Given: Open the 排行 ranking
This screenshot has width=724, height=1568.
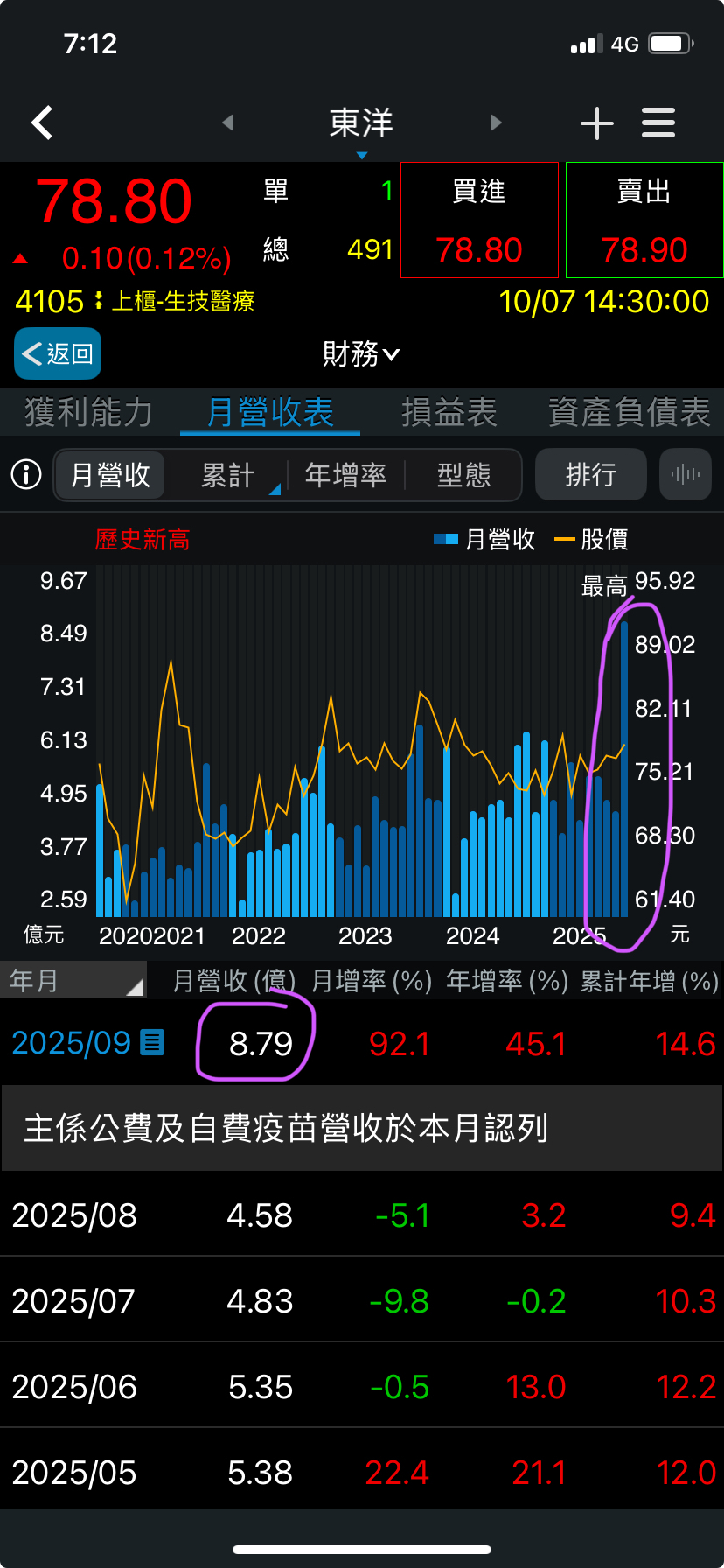Looking at the screenshot, I should 591,475.
